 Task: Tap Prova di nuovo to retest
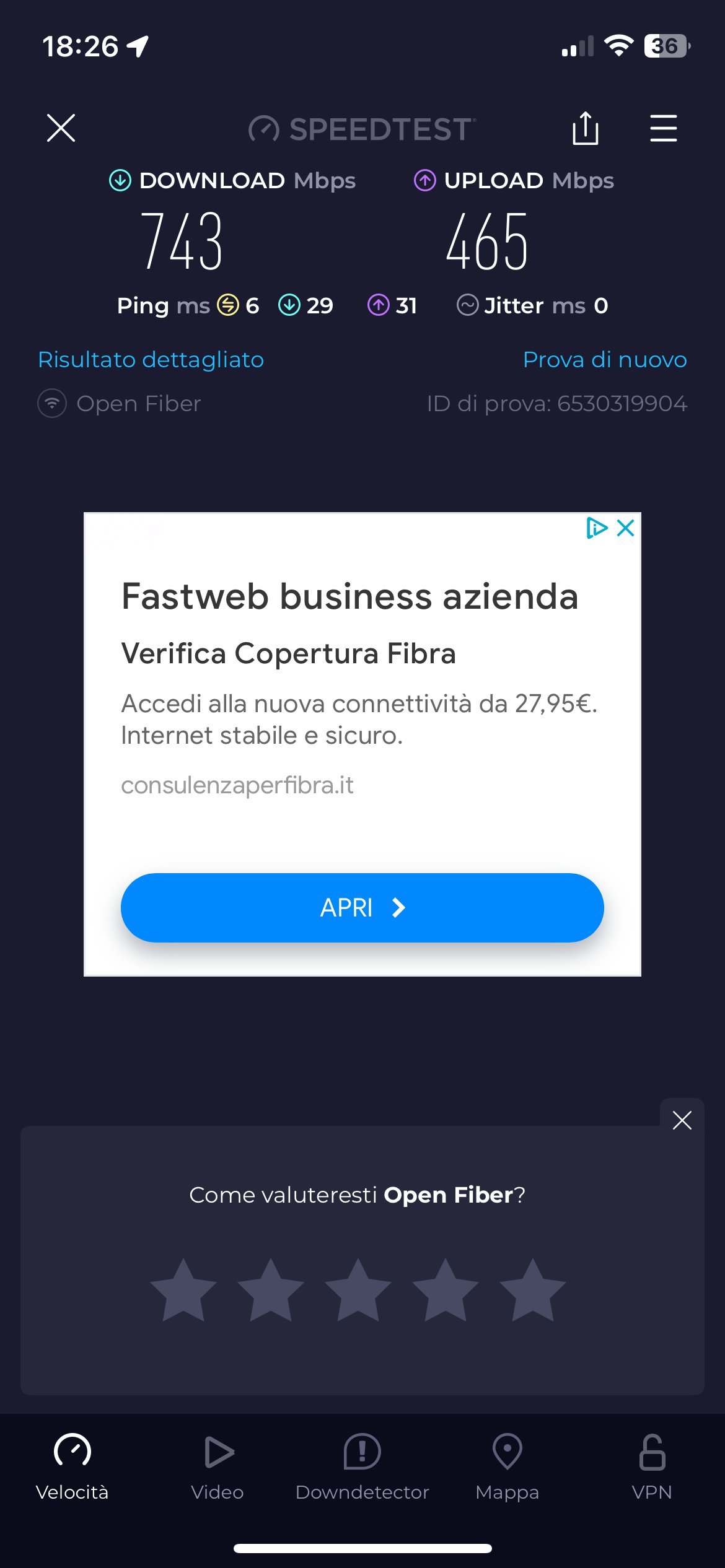[x=605, y=359]
